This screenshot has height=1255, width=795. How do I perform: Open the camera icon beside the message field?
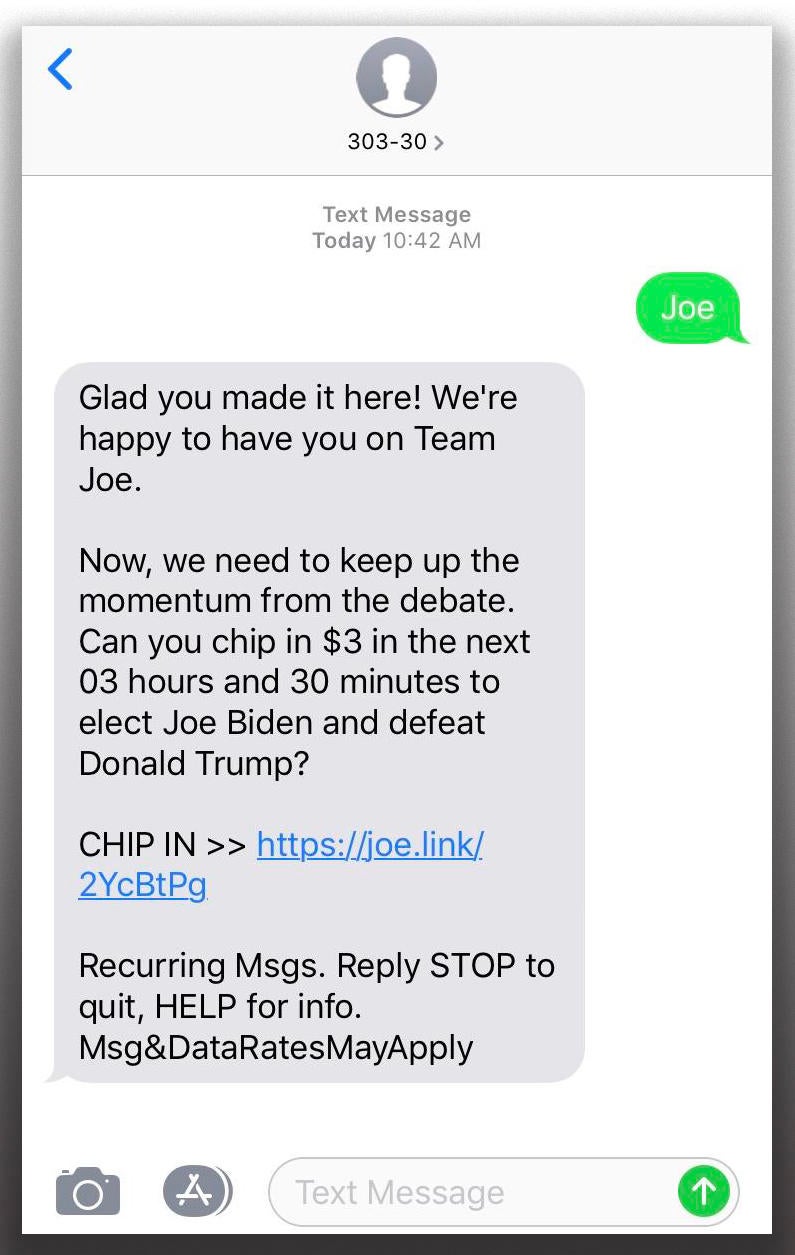tap(88, 1192)
